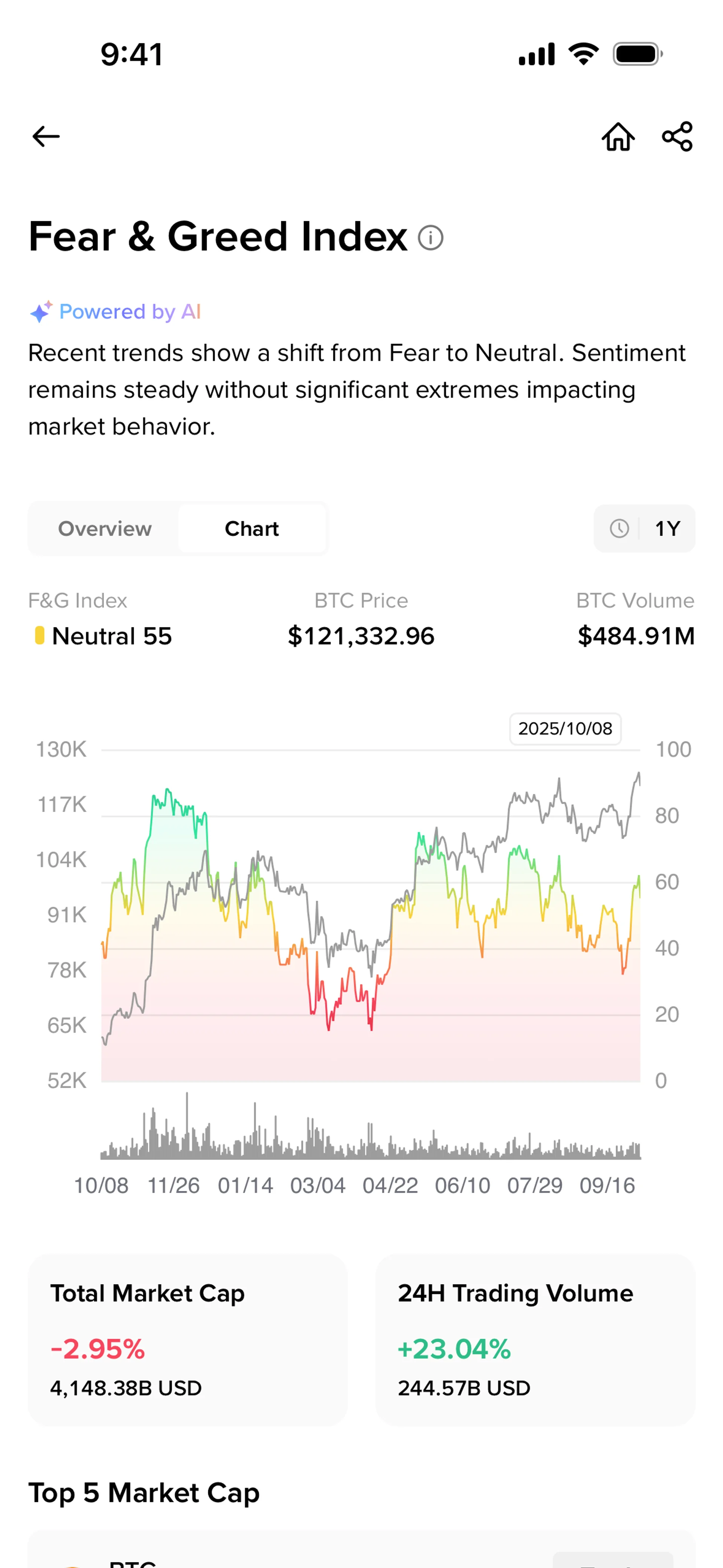Open the info icon beside the title
This screenshot has width=723, height=1568.
(x=430, y=237)
